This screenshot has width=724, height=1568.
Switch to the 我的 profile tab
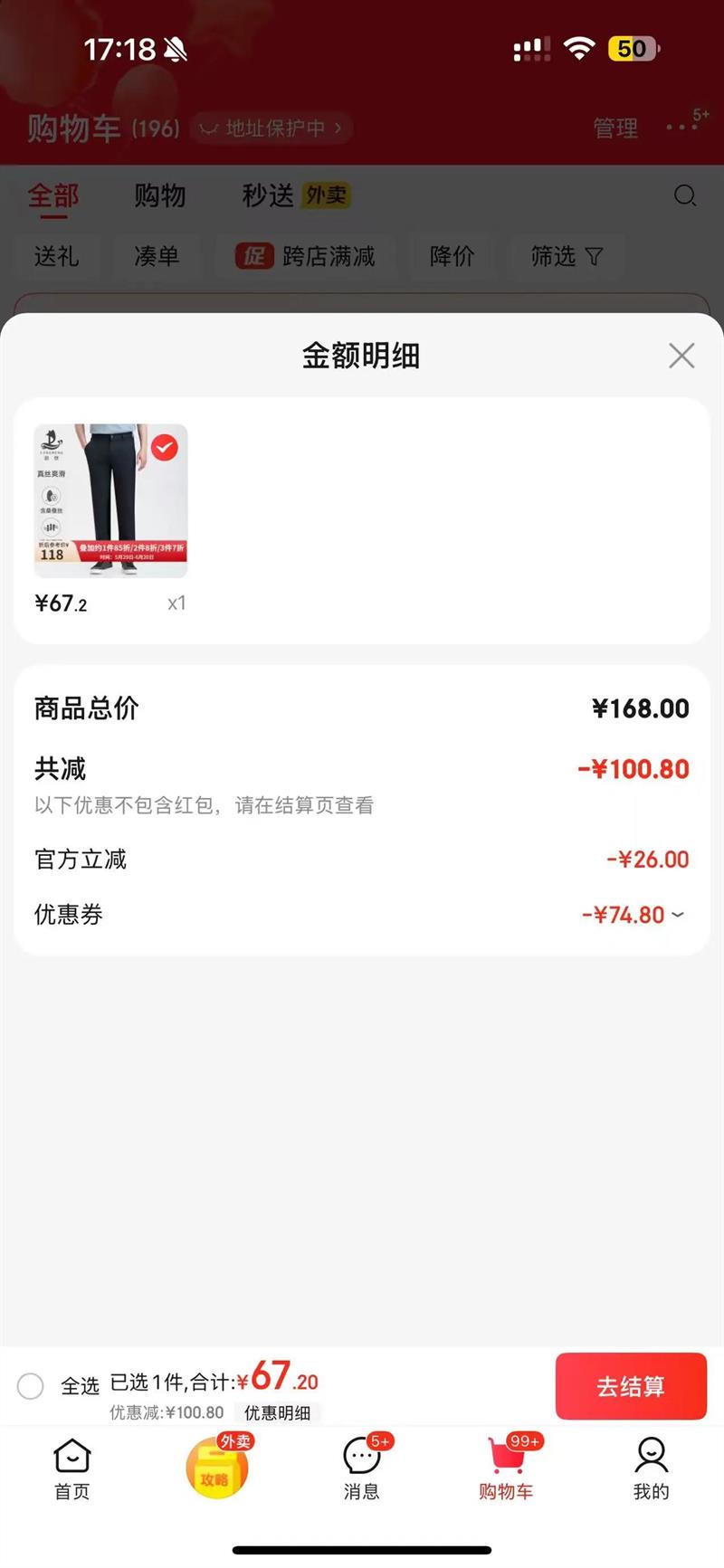[x=651, y=1468]
